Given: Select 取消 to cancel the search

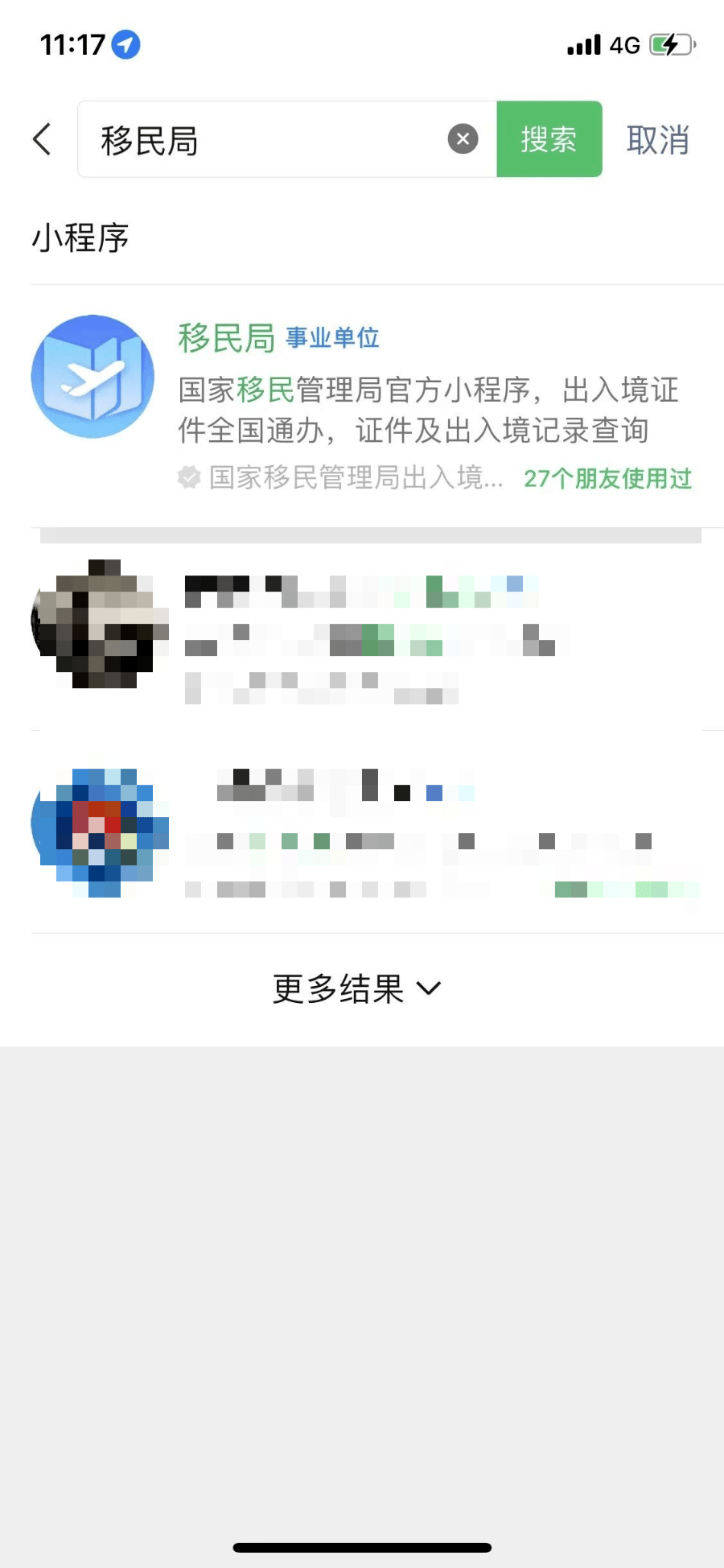Looking at the screenshot, I should pyautogui.click(x=659, y=140).
